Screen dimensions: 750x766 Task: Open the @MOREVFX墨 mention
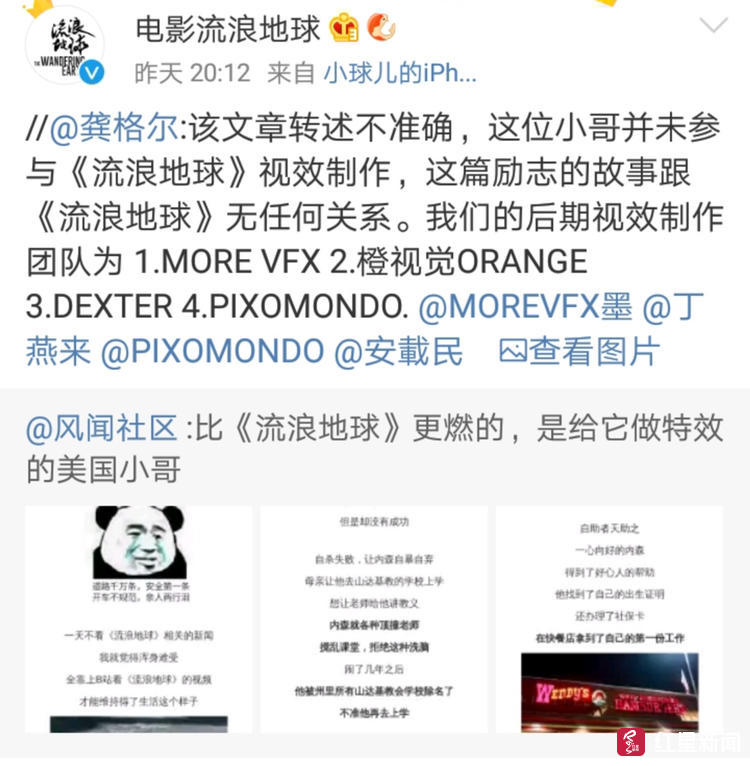[524, 307]
